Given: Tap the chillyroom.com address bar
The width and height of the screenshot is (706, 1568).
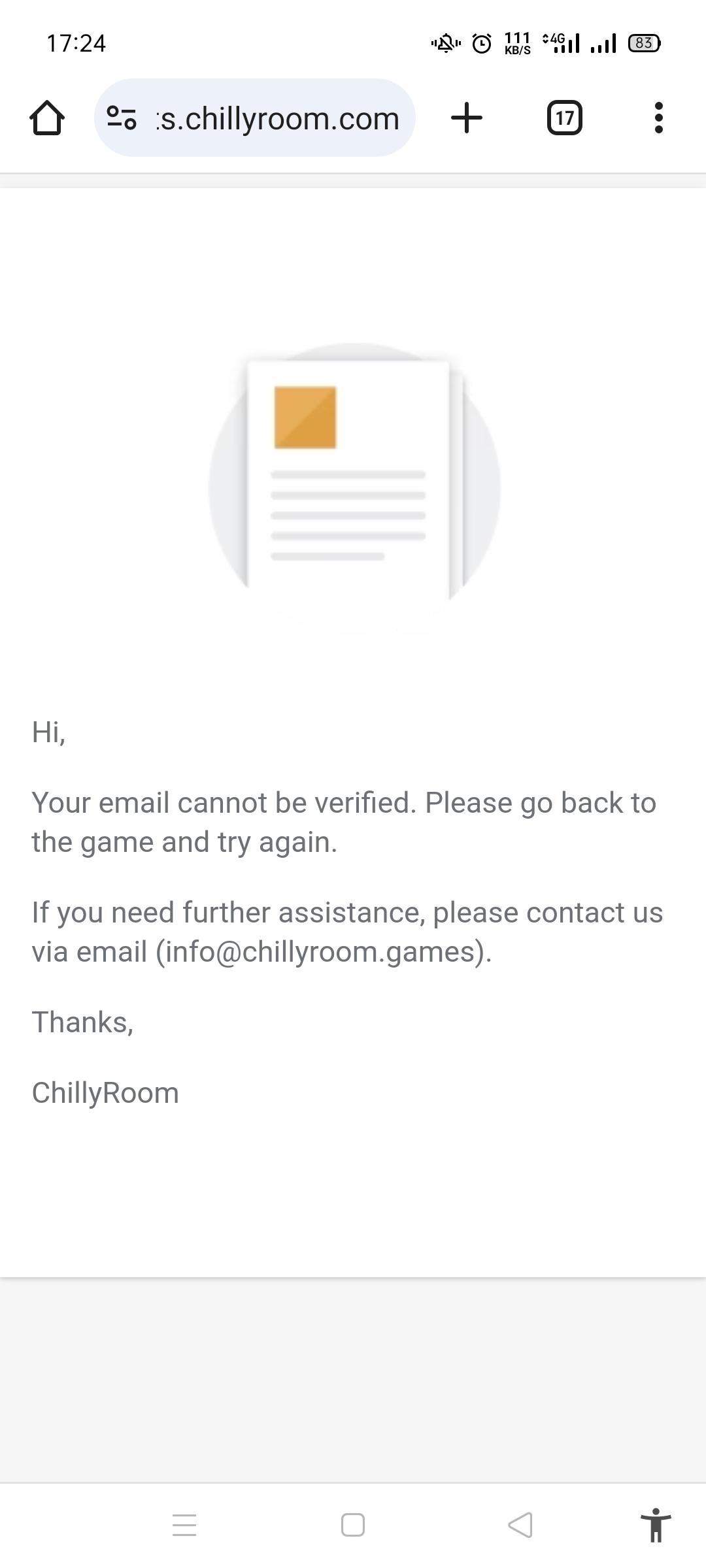Looking at the screenshot, I should 278,118.
